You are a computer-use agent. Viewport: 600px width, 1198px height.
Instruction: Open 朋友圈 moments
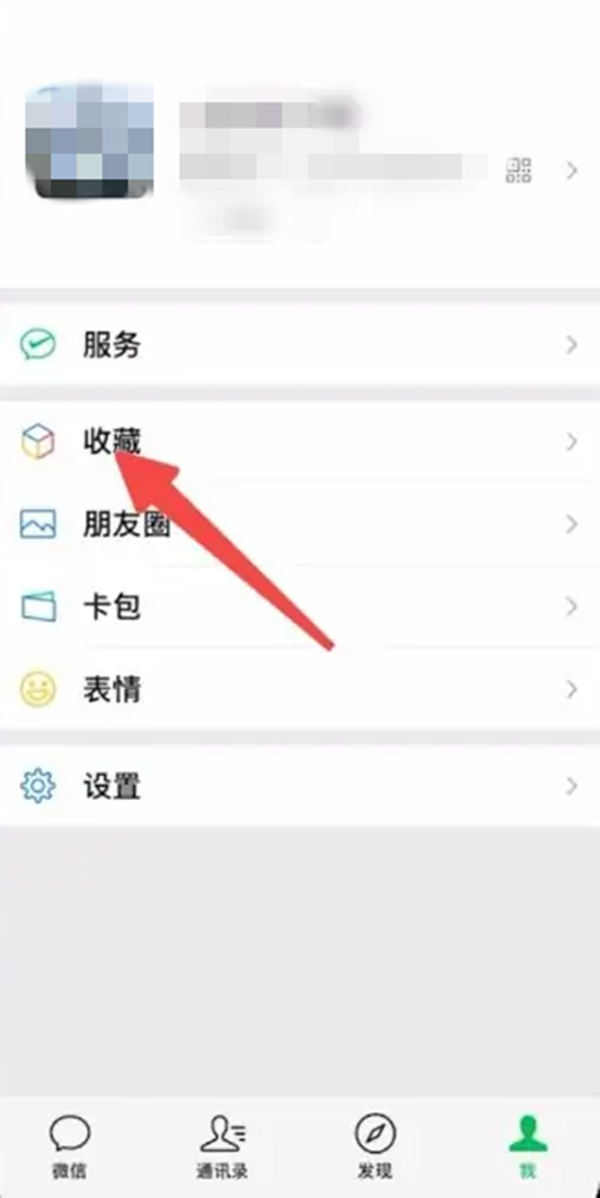tap(300, 524)
